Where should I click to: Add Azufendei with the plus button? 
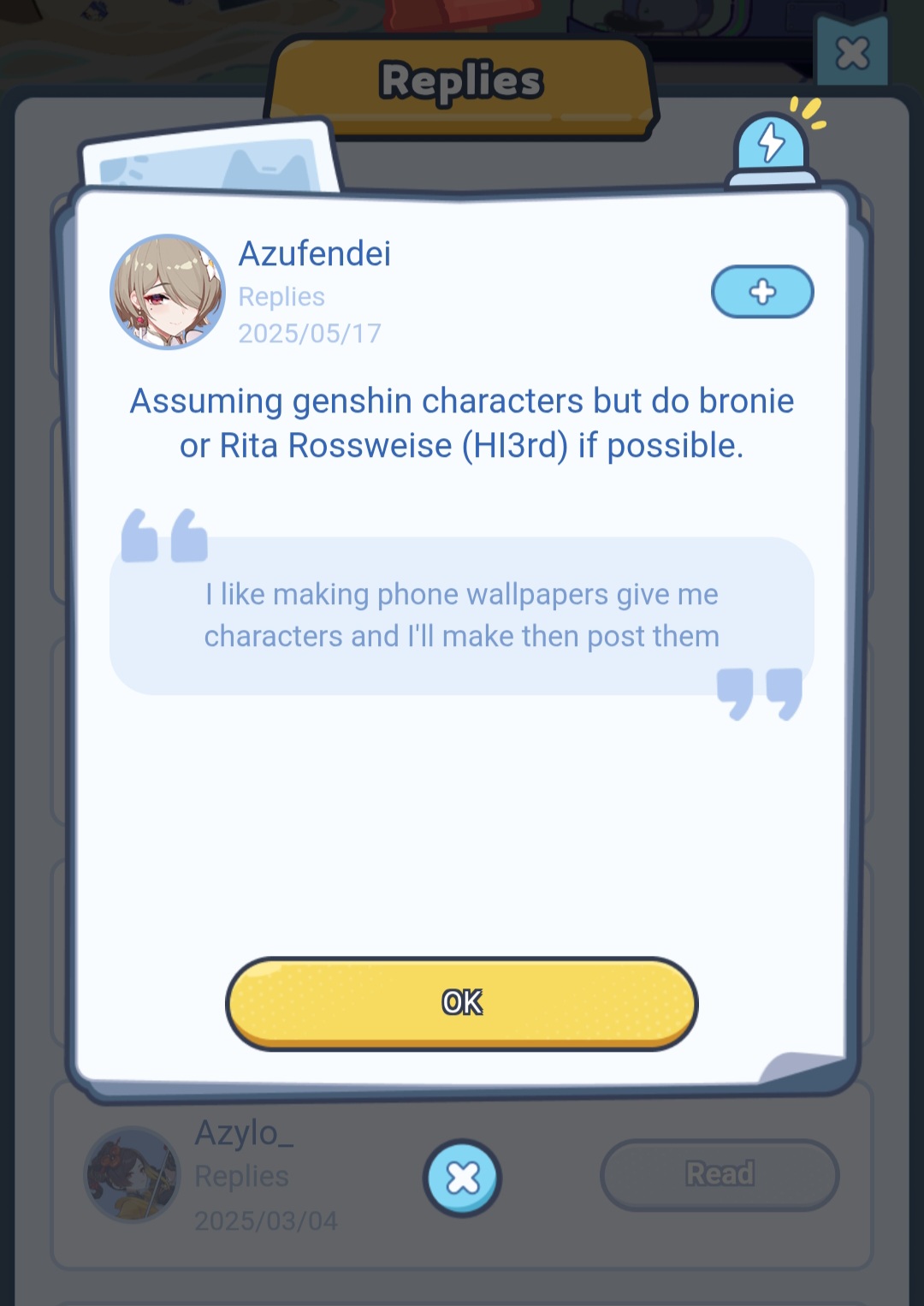[761, 292]
